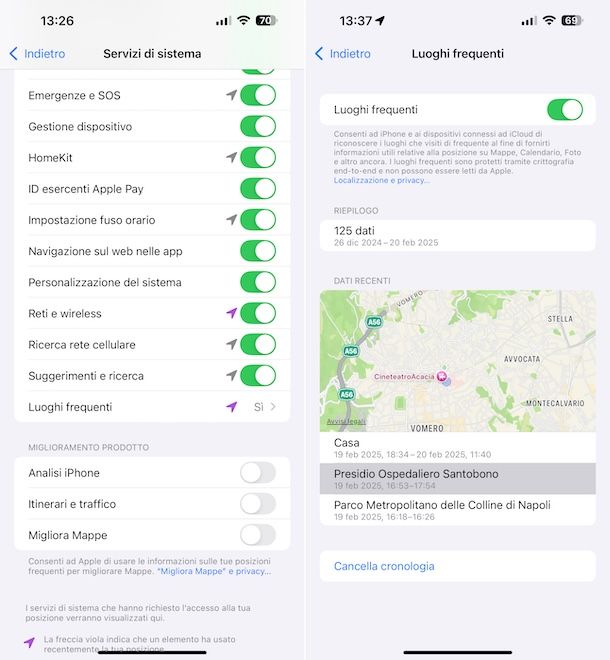
Task: Toggle Ricerca rete cellulare
Action: pyautogui.click(x=258, y=344)
